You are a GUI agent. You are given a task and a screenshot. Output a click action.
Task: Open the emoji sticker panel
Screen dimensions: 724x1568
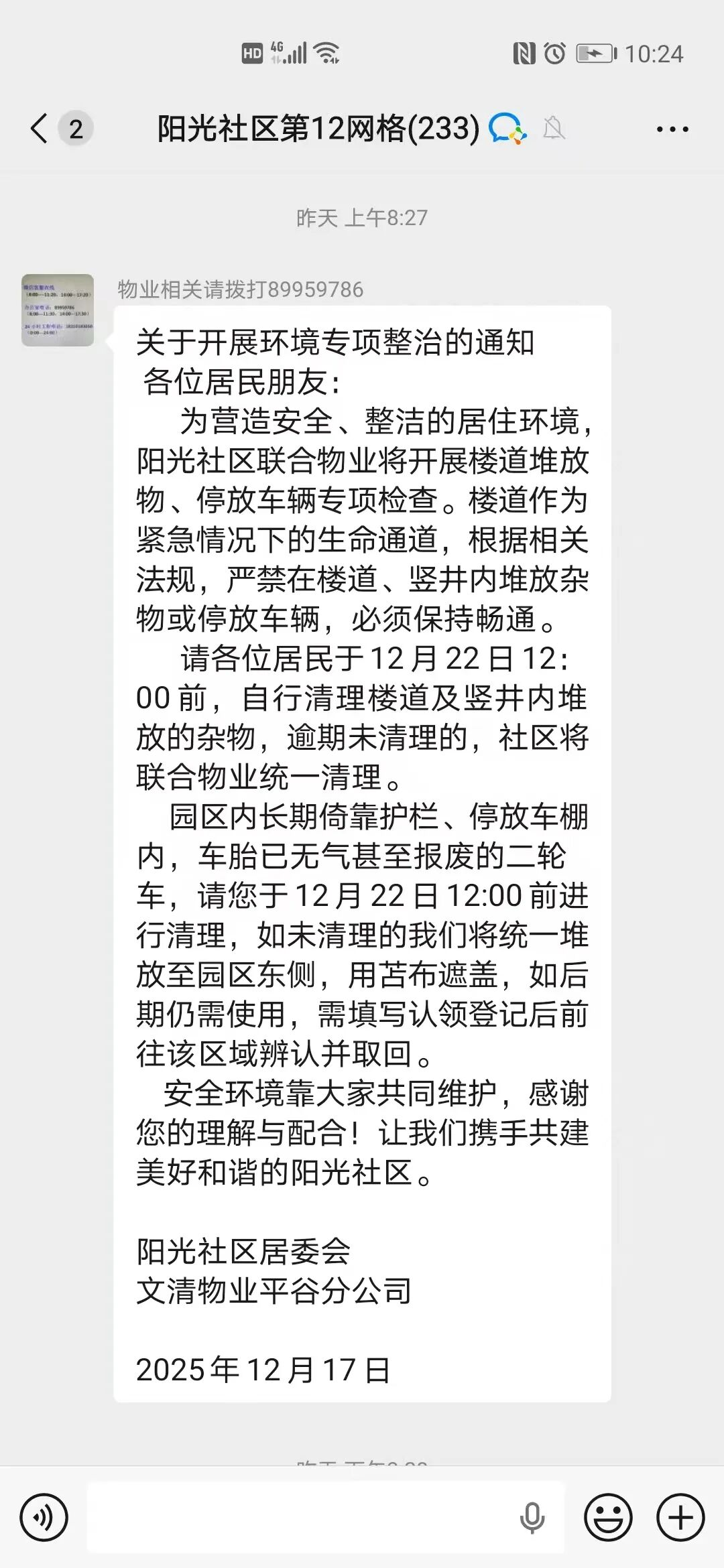[609, 1518]
